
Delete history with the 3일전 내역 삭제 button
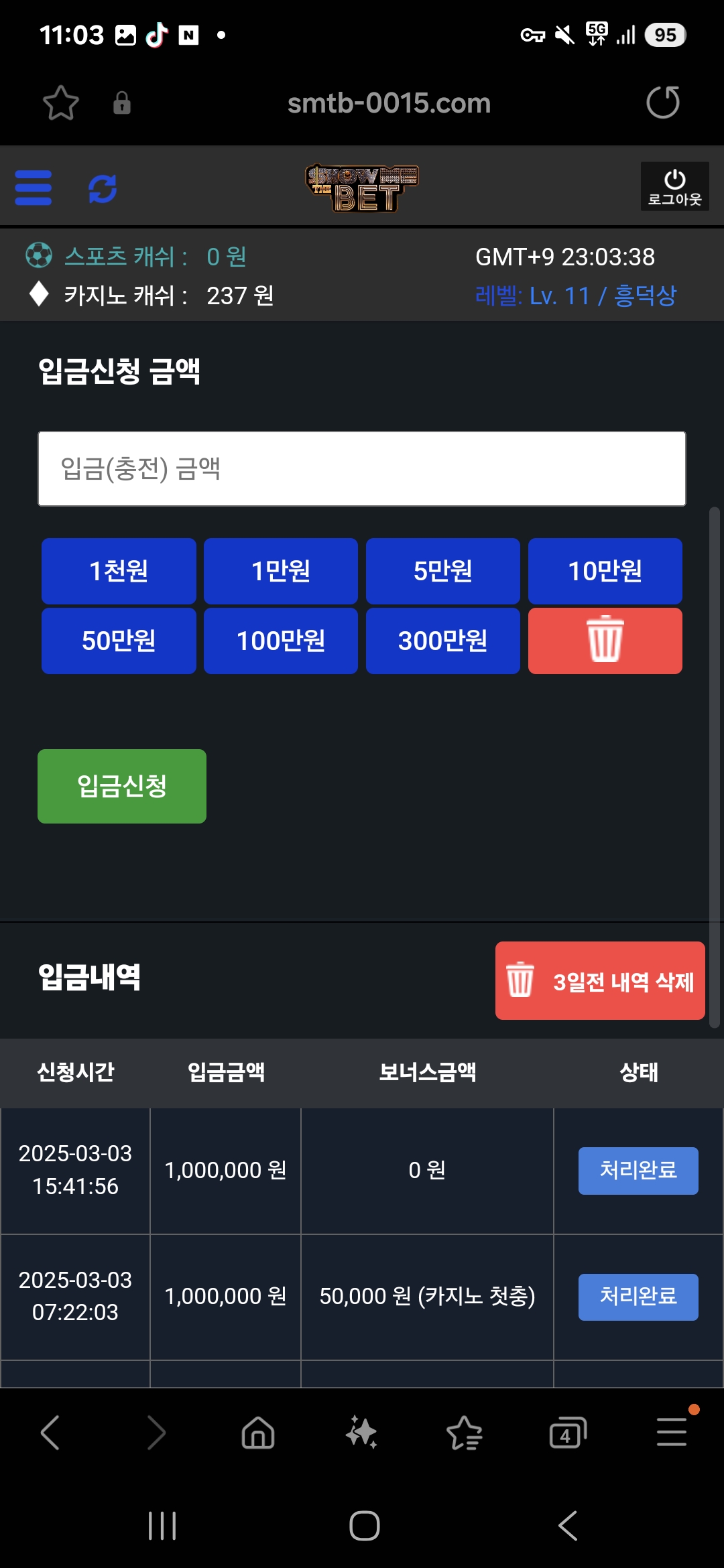[600, 981]
